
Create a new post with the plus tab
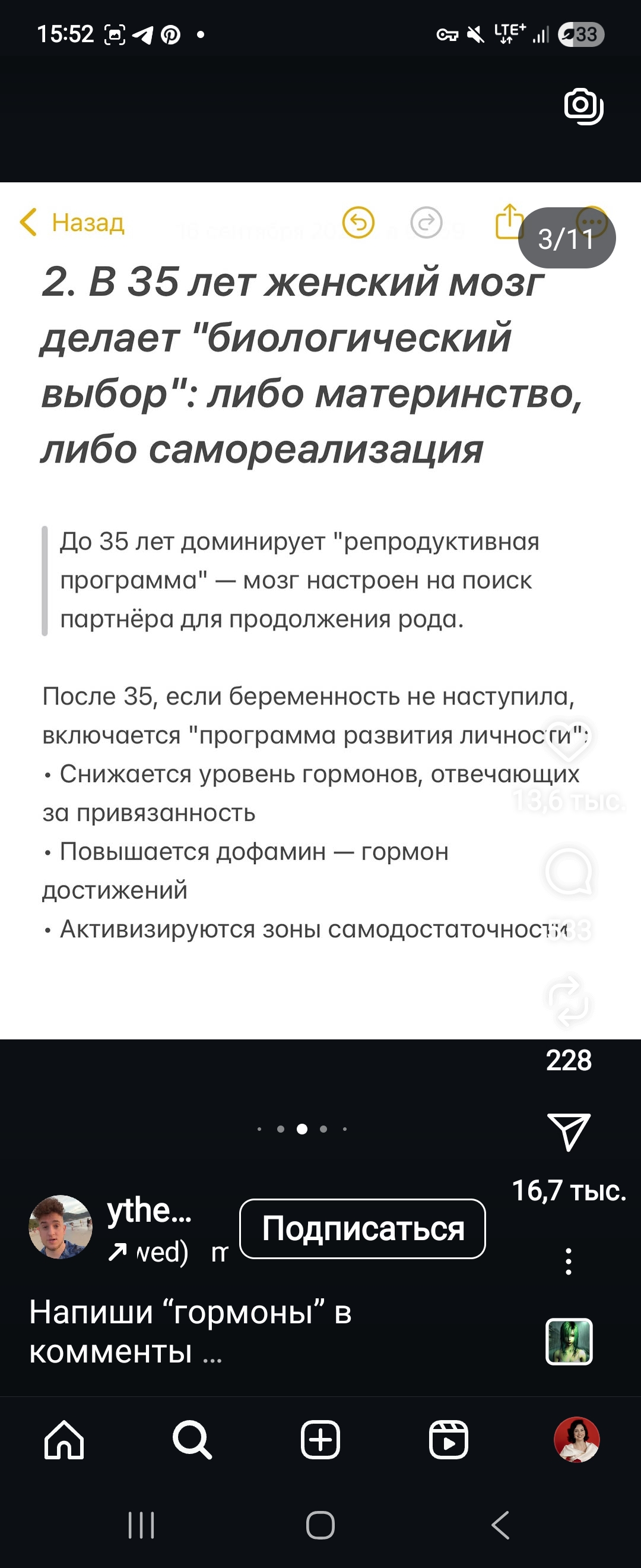click(320, 1440)
